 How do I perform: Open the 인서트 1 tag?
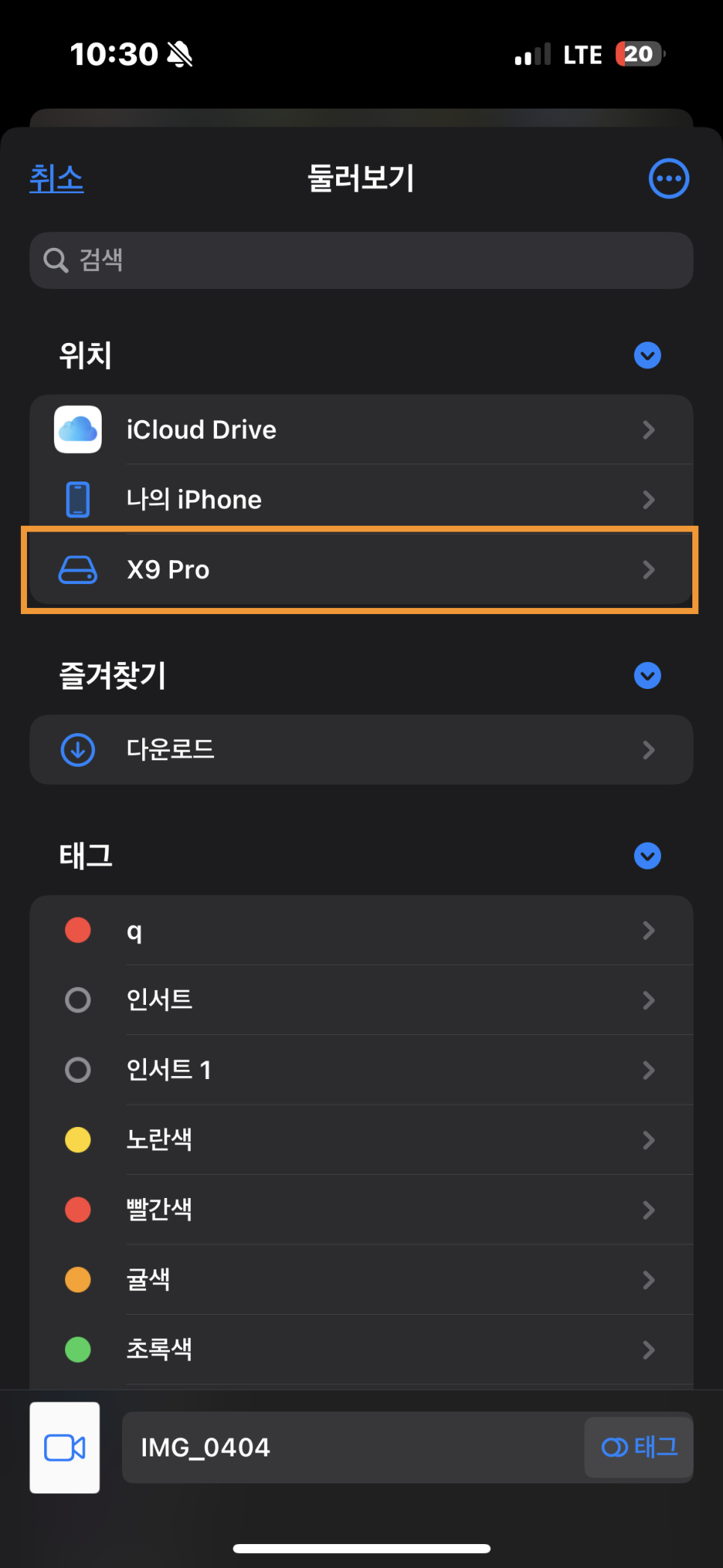point(361,1069)
